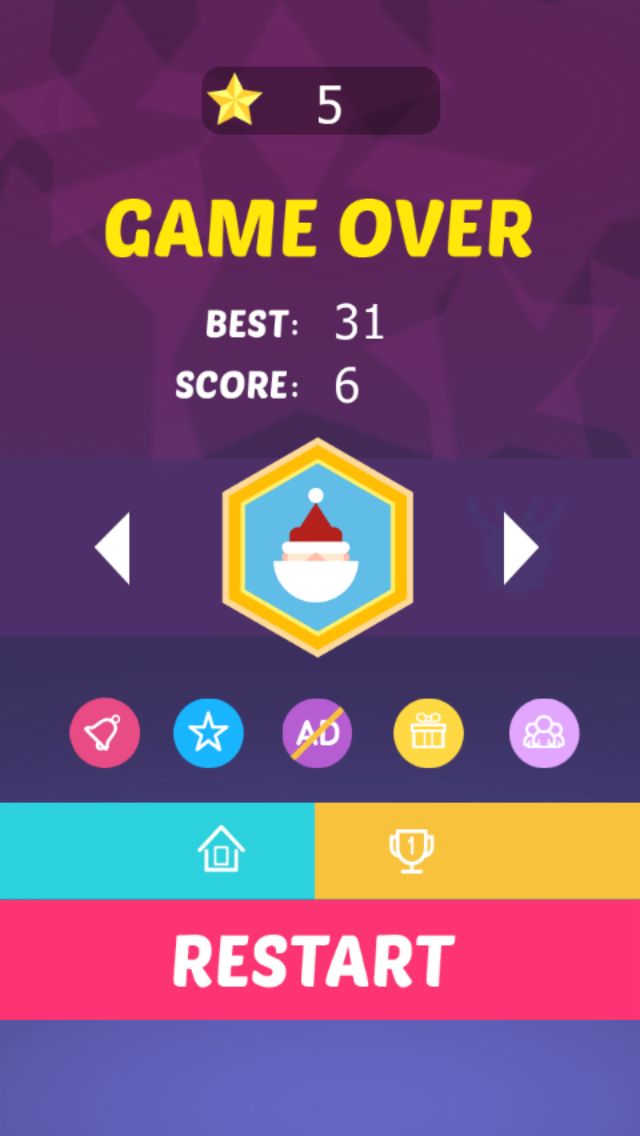Open the trophy leaderboard
Image resolution: width=640 pixels, height=1136 pixels.
411,851
